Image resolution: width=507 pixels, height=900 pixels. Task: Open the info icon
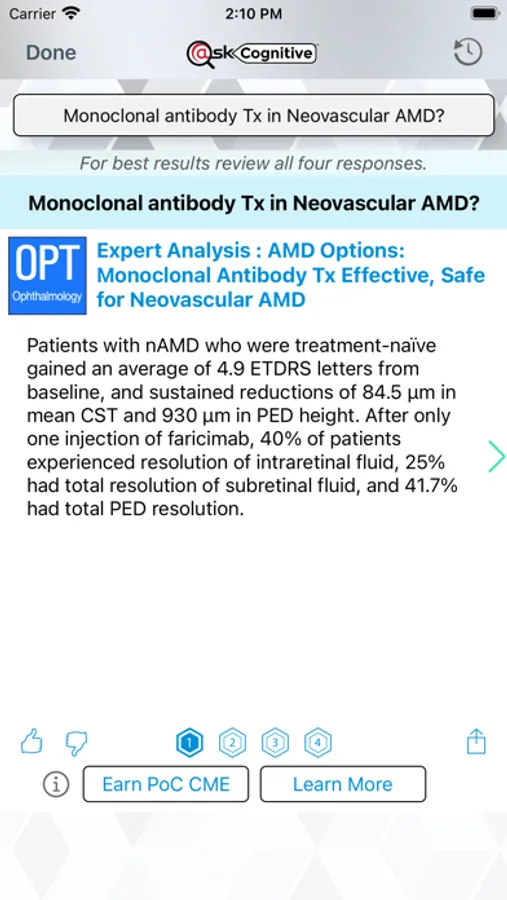pyautogui.click(x=56, y=784)
